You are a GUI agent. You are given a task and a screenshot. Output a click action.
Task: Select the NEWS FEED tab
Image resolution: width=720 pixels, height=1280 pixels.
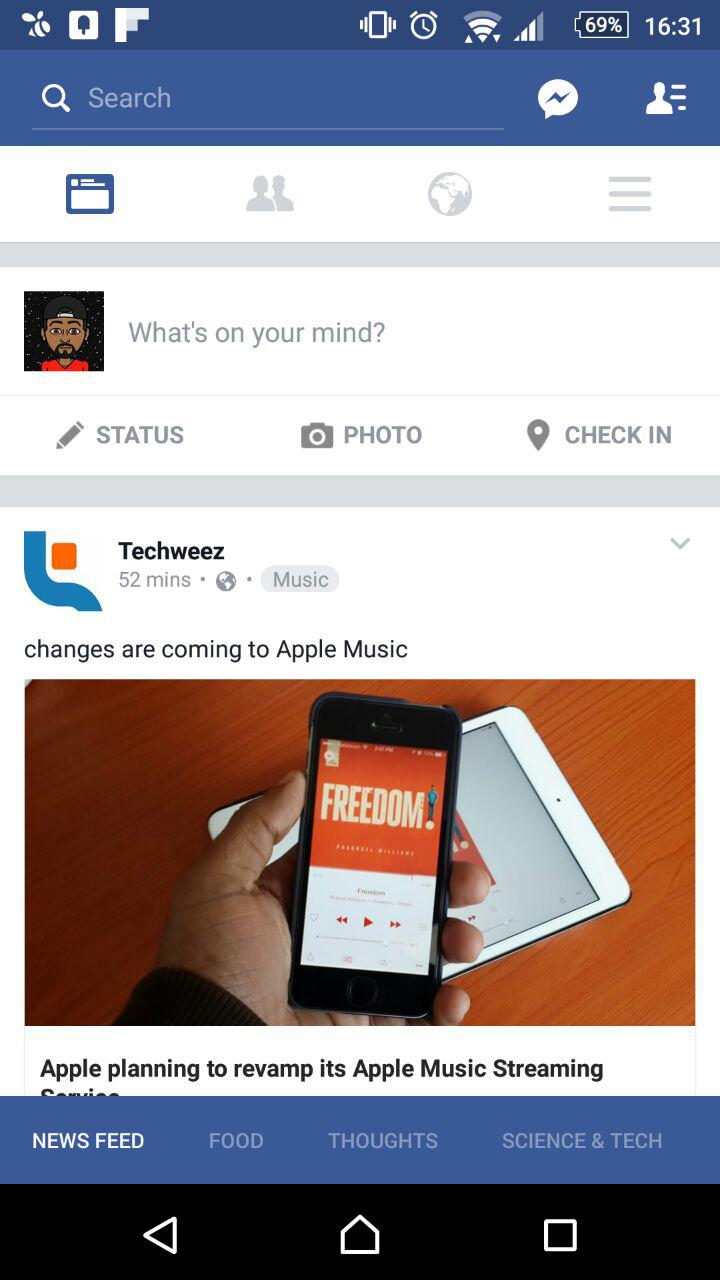point(88,1140)
